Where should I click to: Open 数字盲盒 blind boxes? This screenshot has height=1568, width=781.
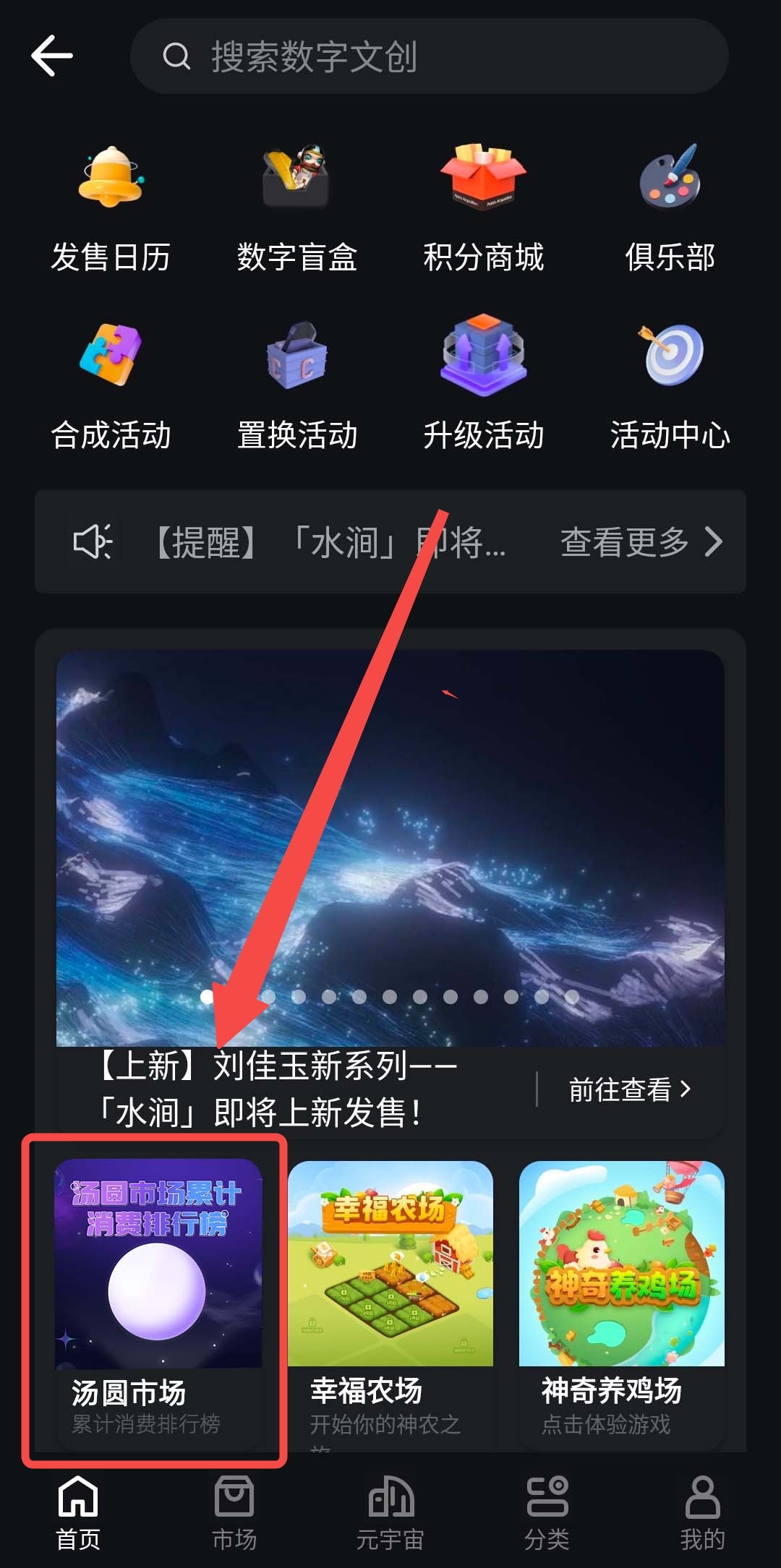296,208
